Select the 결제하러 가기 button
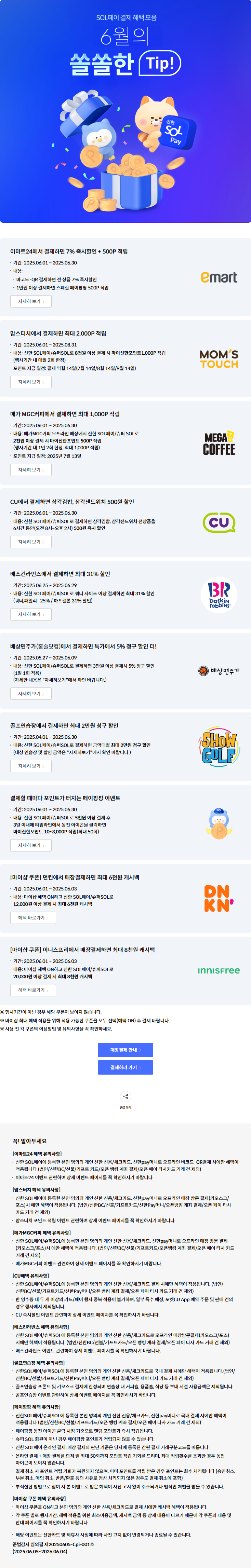This screenshot has width=251, height=1568. (x=125, y=1067)
